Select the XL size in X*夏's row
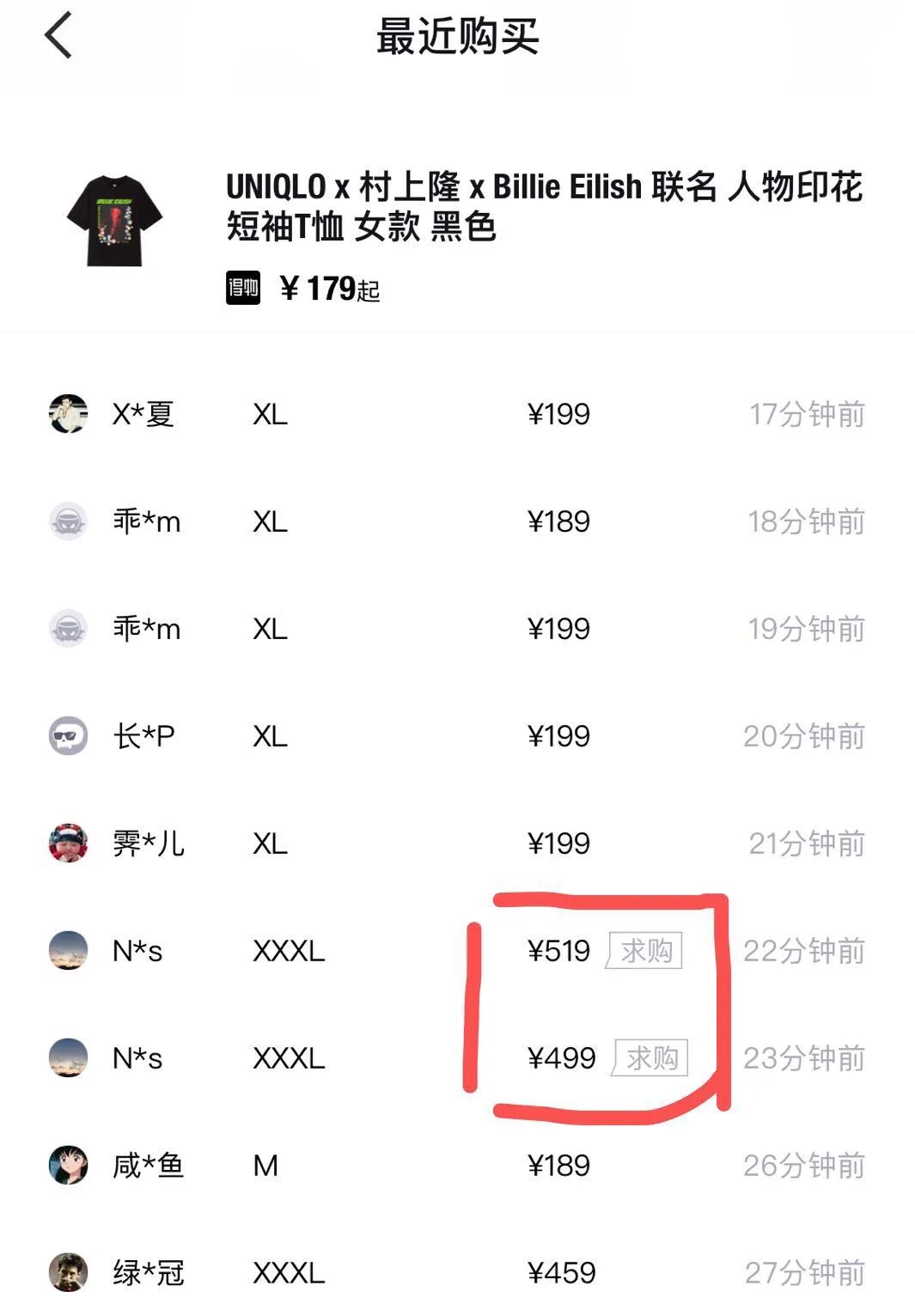 271,414
